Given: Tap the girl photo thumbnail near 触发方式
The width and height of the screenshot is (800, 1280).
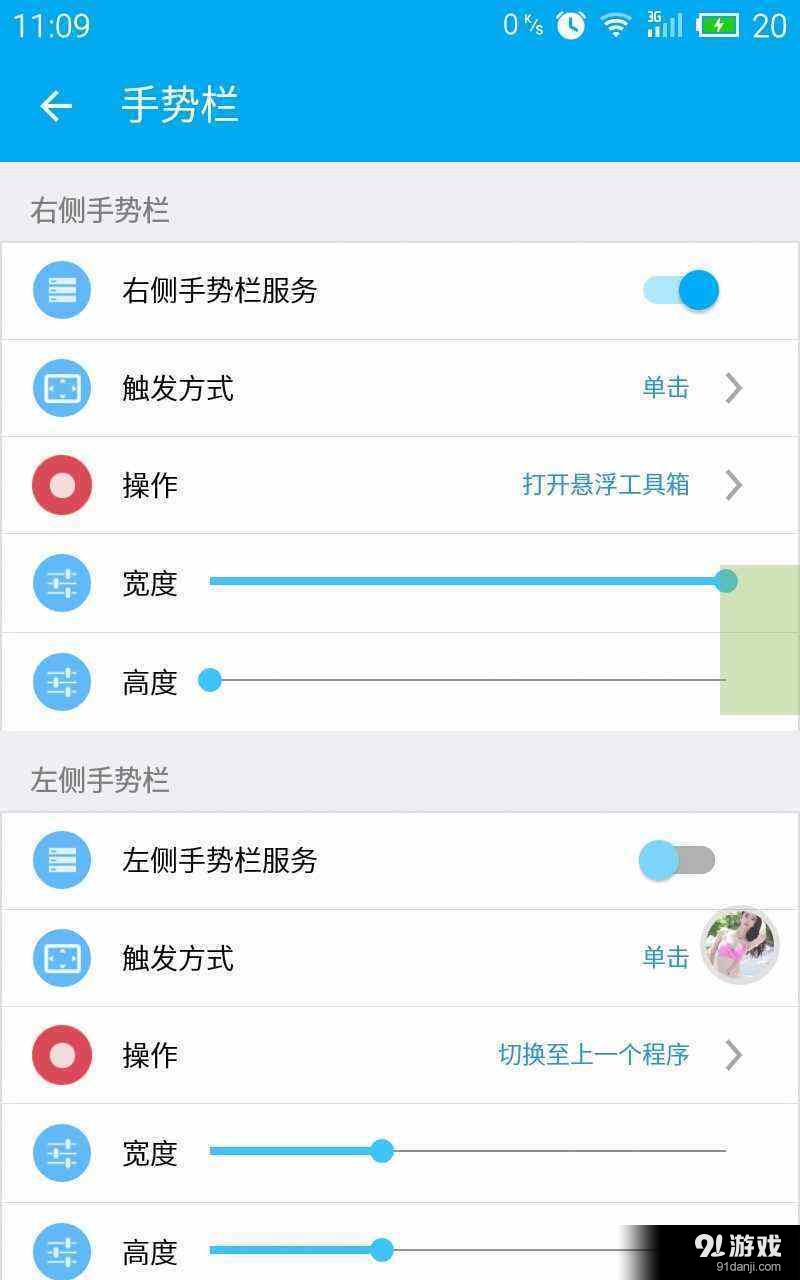Looking at the screenshot, I should 740,945.
